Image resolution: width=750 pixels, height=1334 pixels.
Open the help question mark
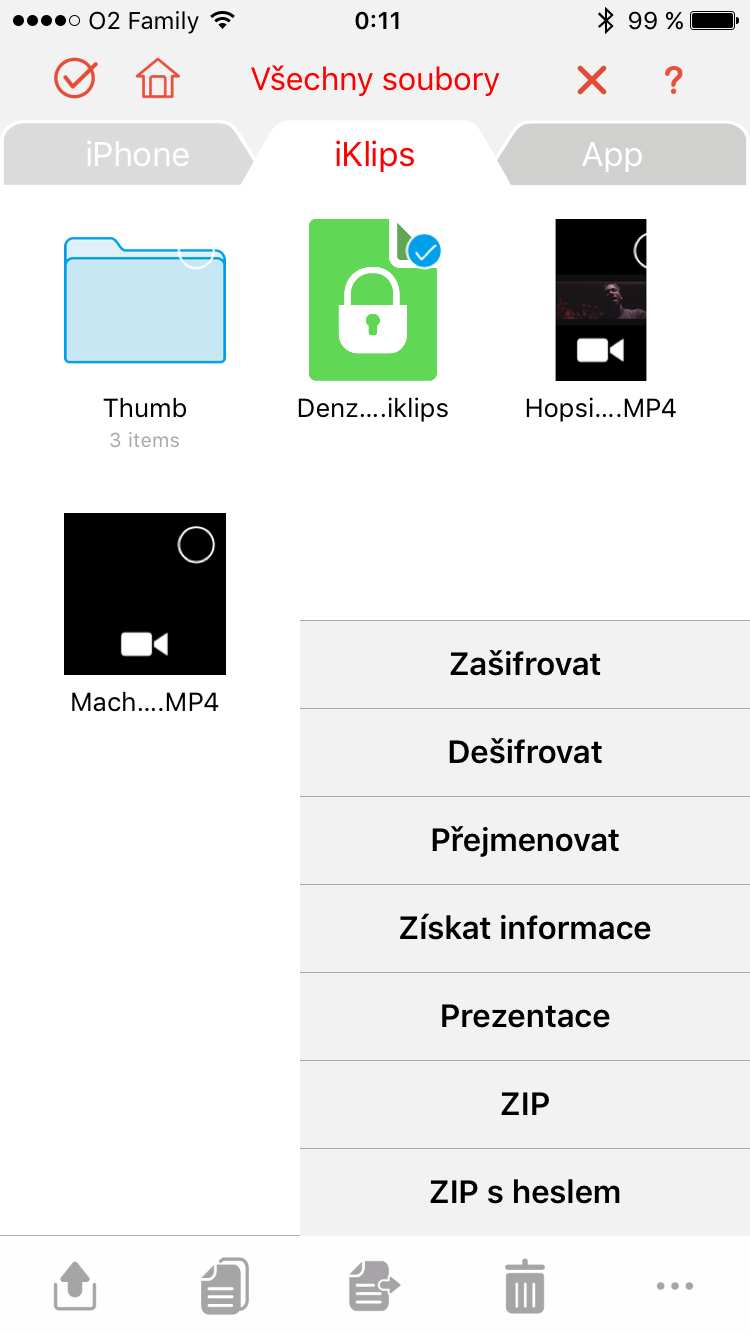coord(673,79)
